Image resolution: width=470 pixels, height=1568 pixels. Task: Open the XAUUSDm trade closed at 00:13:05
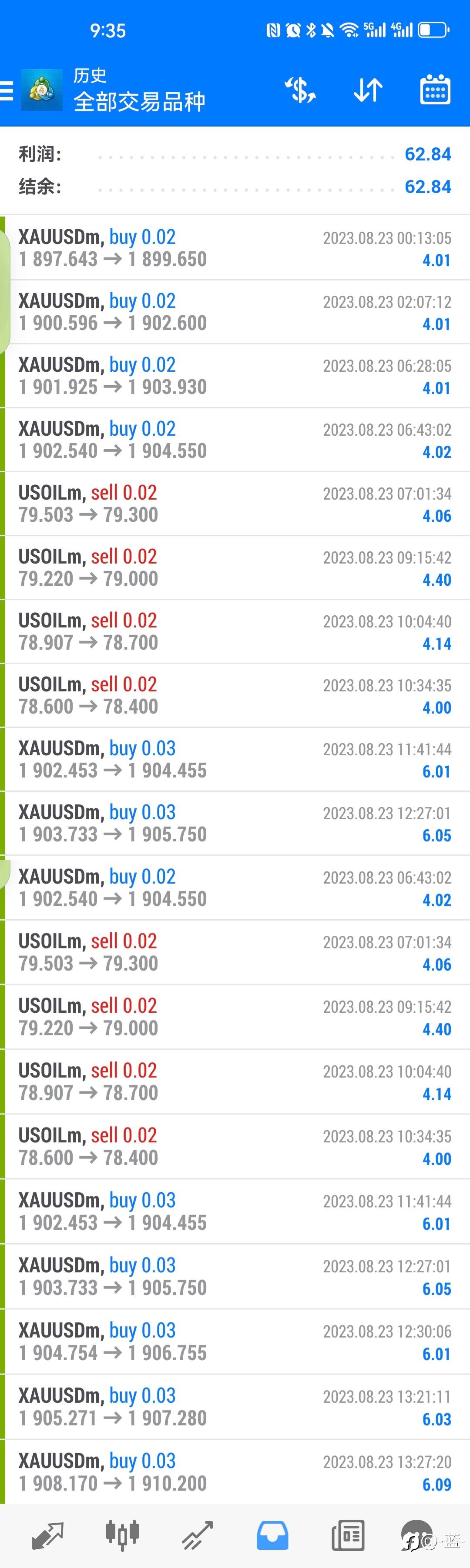point(235,248)
